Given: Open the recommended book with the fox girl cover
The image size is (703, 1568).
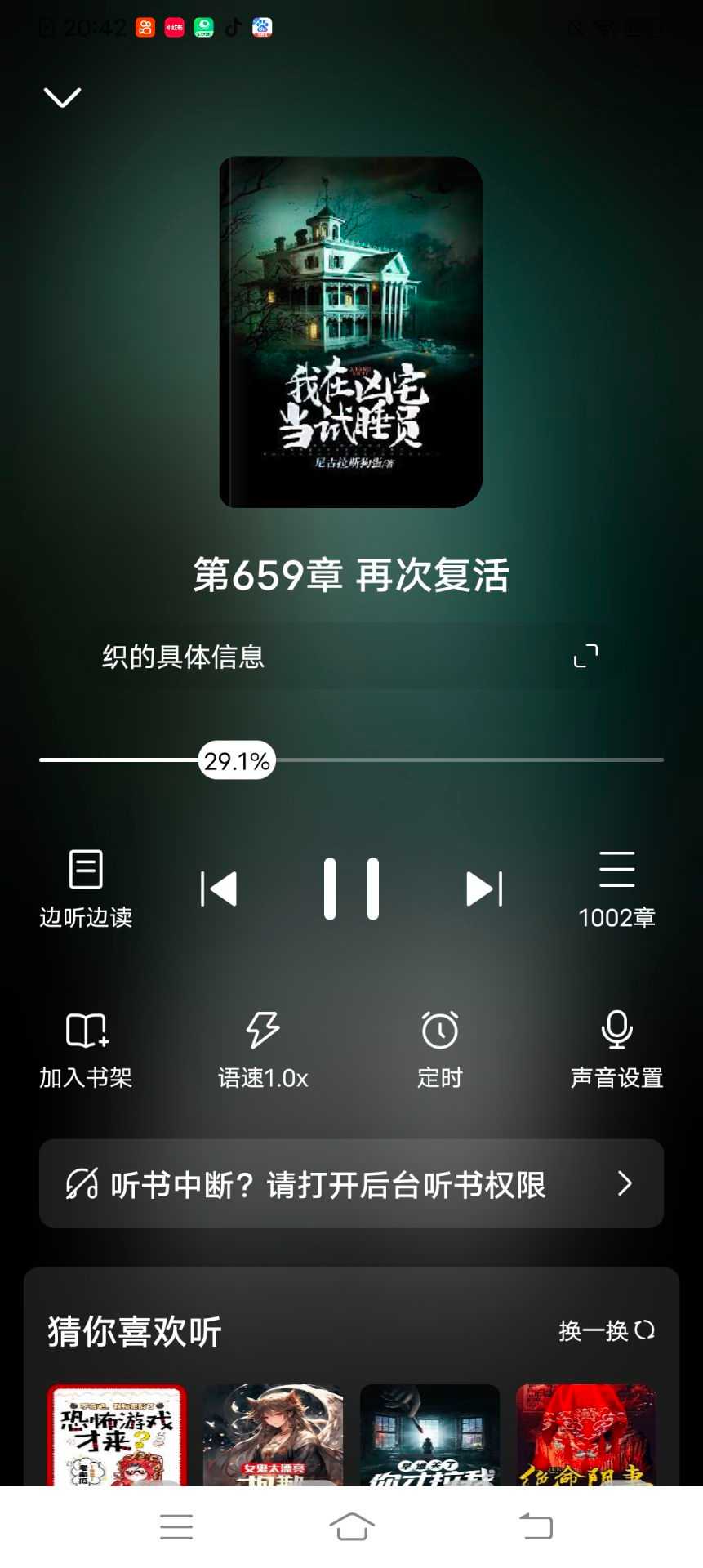Looking at the screenshot, I should [x=273, y=1434].
